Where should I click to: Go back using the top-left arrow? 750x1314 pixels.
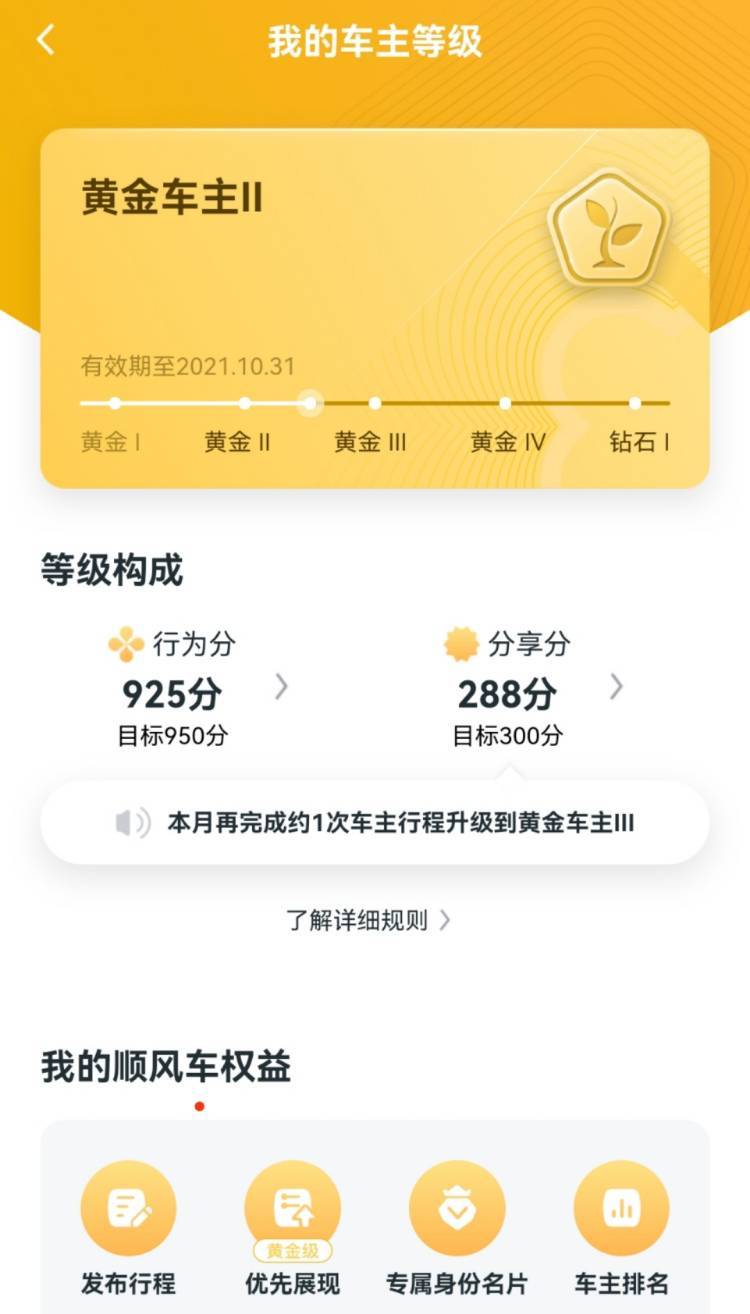coord(45,41)
